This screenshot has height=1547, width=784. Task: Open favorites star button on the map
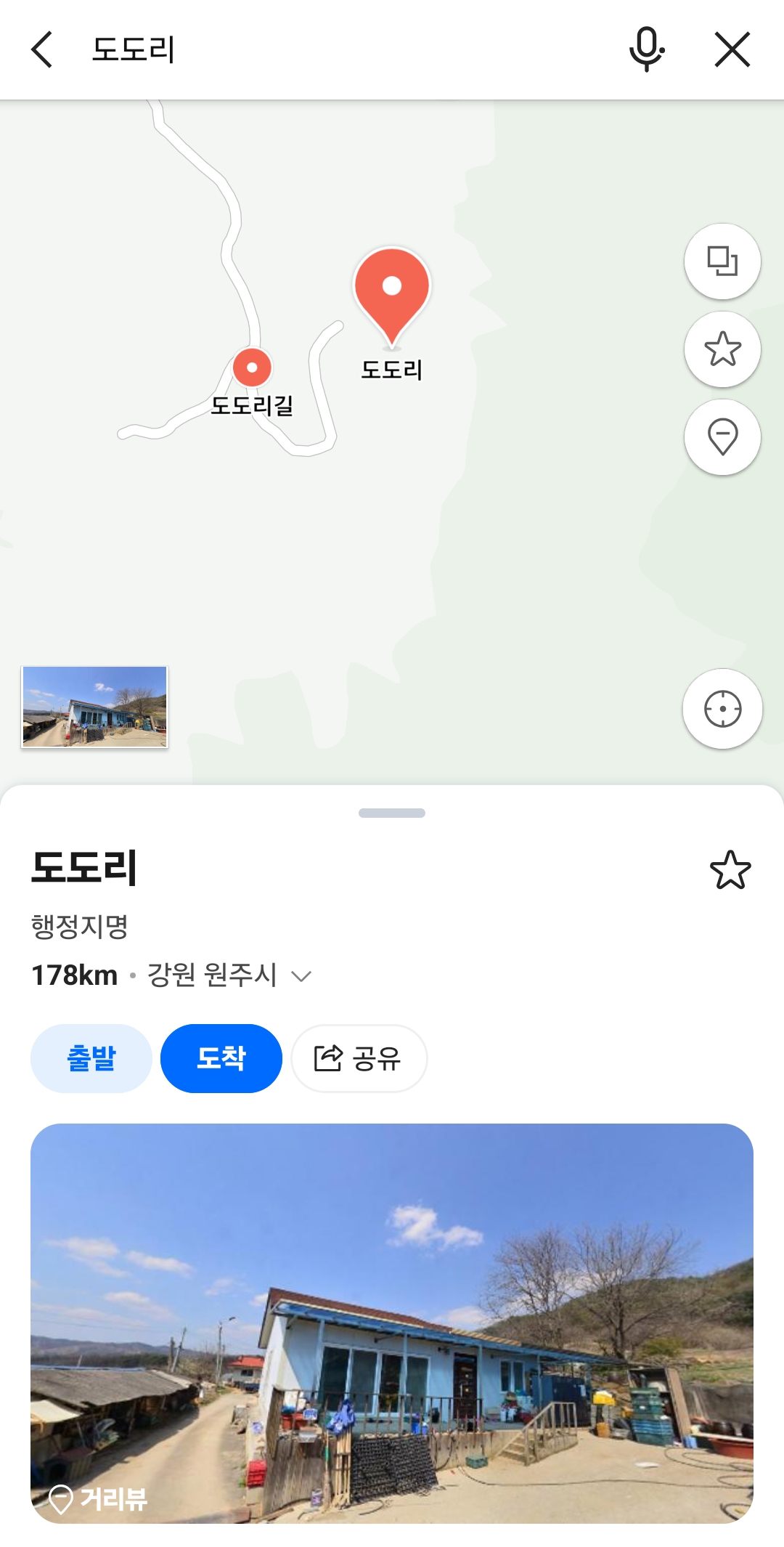click(x=722, y=349)
